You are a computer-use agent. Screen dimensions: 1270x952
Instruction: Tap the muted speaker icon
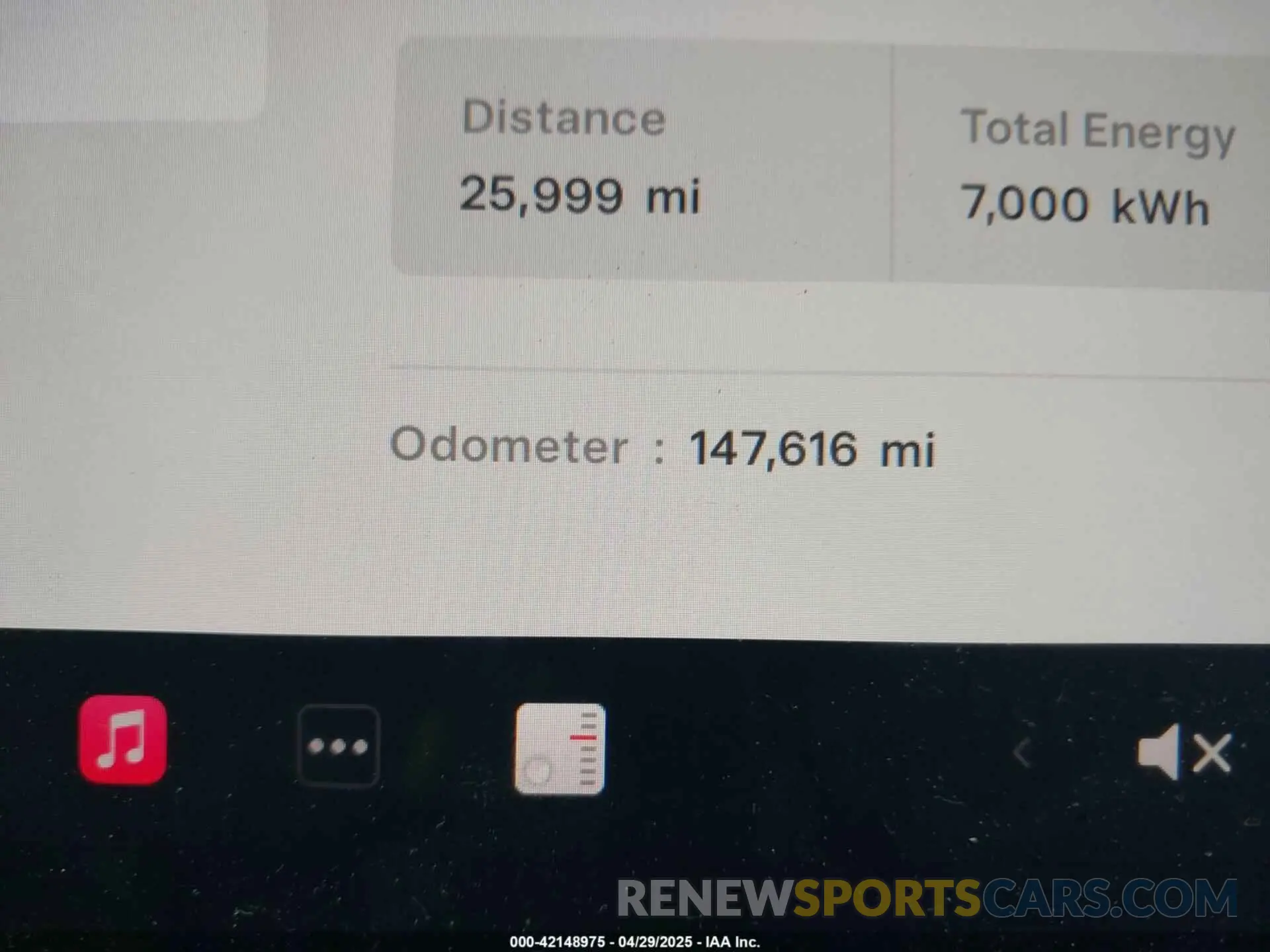click(x=1183, y=752)
